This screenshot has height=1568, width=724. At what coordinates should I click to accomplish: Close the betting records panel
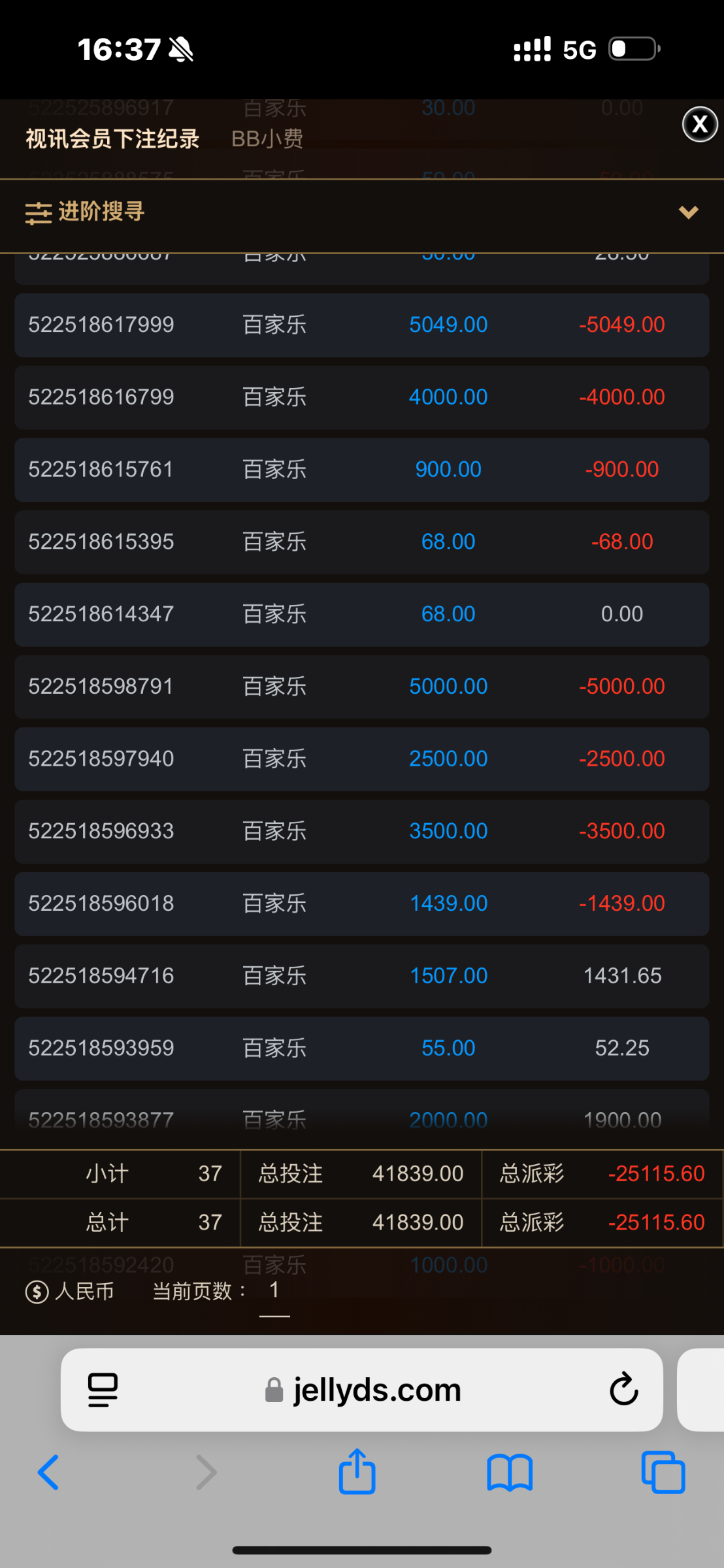coord(700,124)
